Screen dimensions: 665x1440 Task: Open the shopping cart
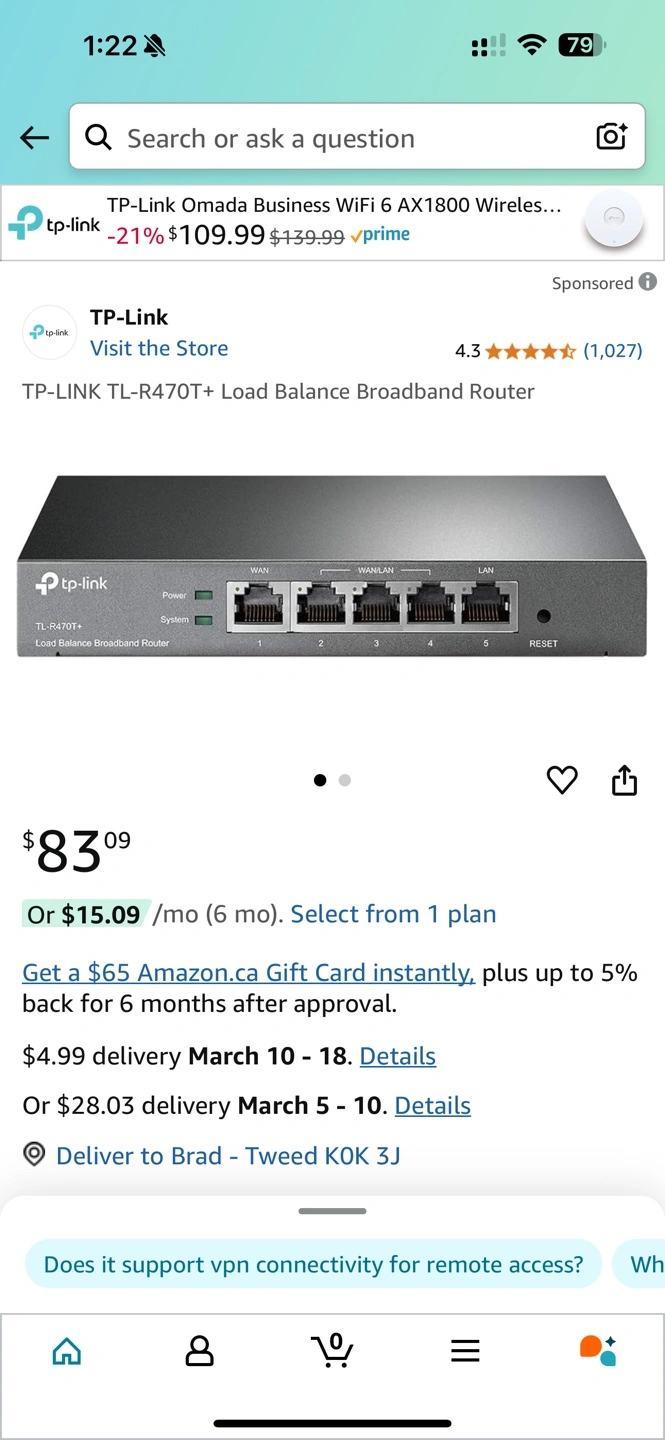(332, 1350)
